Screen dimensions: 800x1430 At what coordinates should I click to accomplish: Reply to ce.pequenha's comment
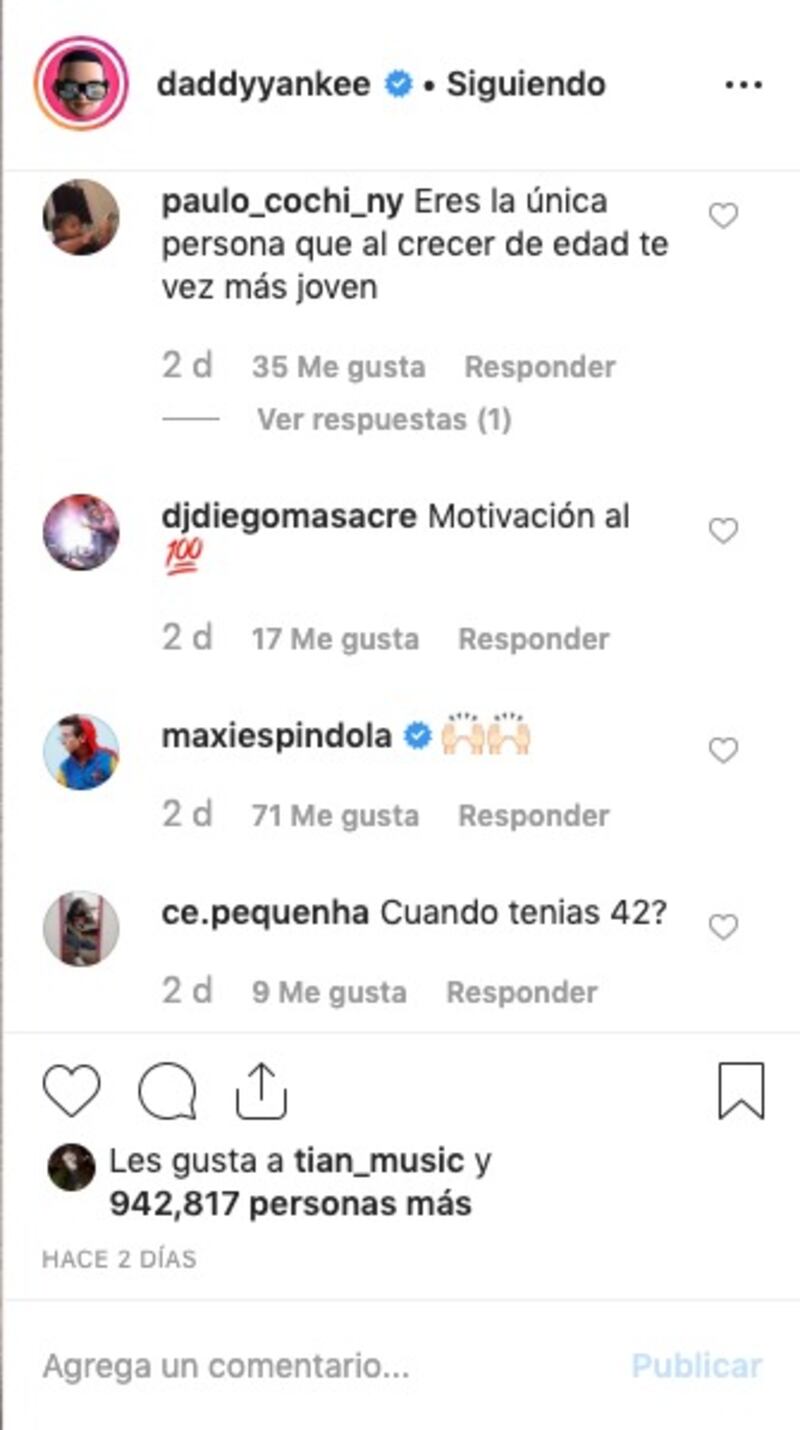tap(521, 993)
